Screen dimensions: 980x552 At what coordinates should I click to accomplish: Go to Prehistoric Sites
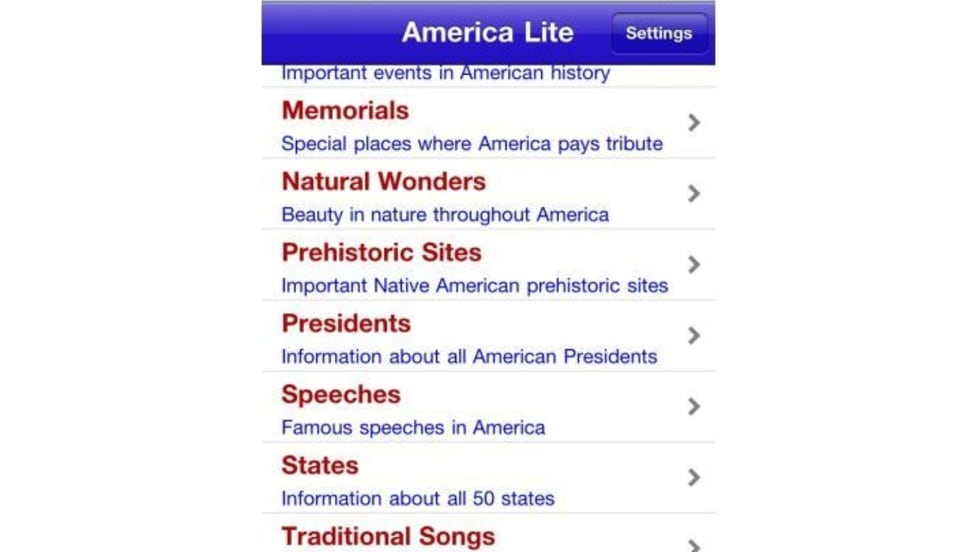[488, 266]
